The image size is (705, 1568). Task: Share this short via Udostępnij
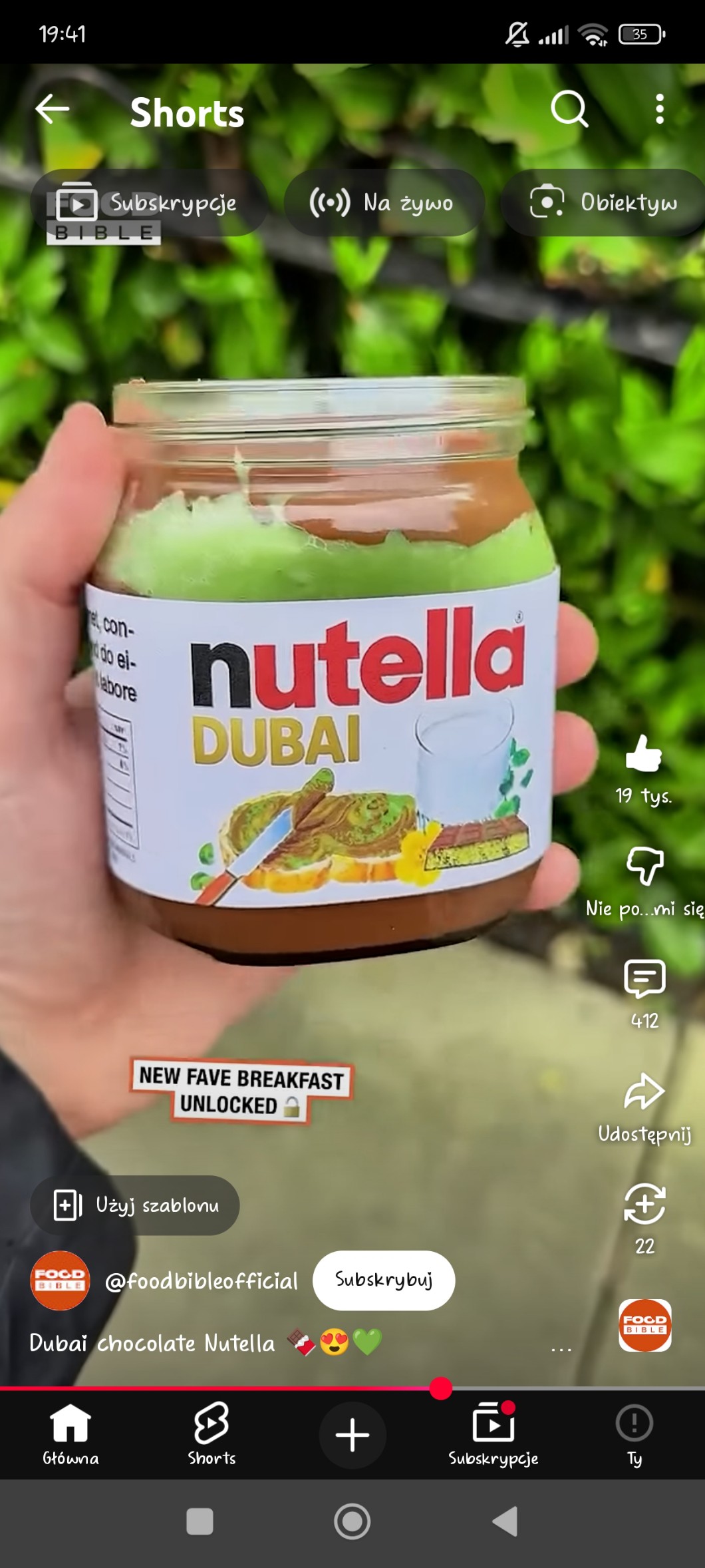(644, 1092)
